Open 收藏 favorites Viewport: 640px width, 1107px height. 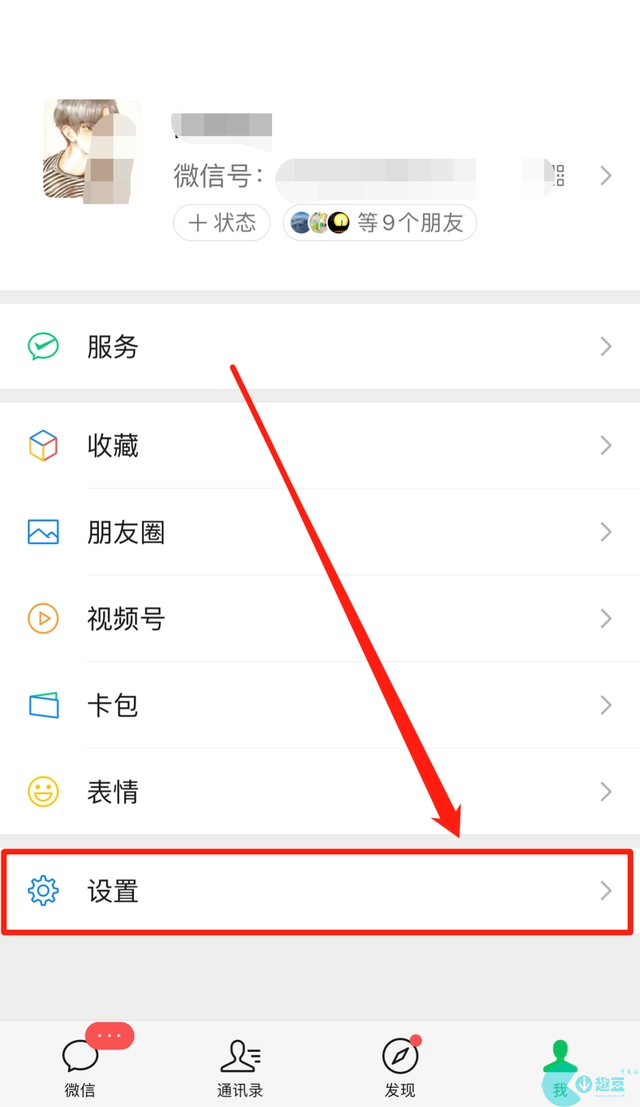coord(320,445)
